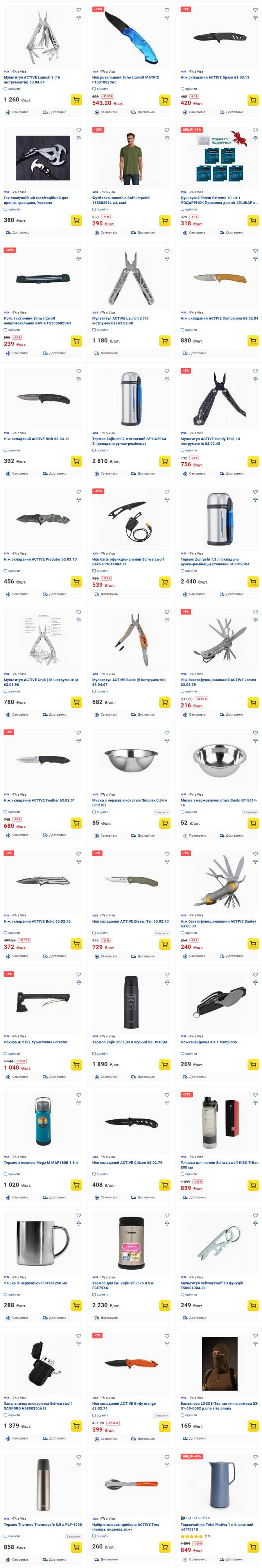Viewport: 262px width, 1568px height.
Task: Add Ніж складаний ACTIVE Predator to cart
Action: (x=76, y=582)
